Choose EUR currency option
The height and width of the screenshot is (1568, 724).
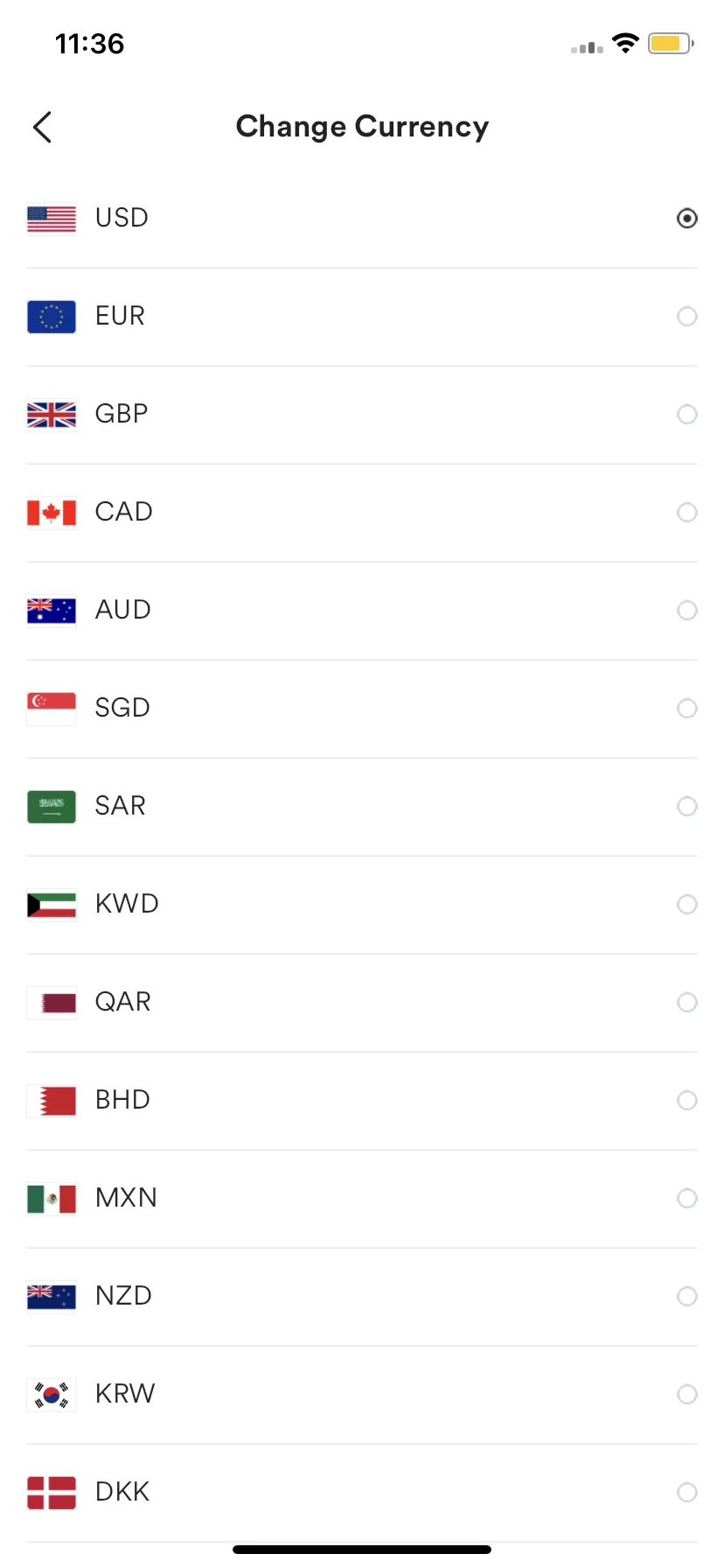click(x=686, y=316)
